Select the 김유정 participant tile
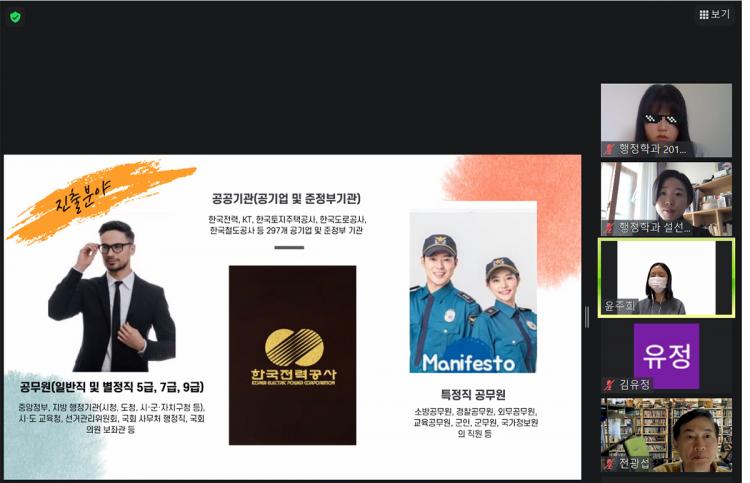This screenshot has height=483, width=750. coord(666,357)
